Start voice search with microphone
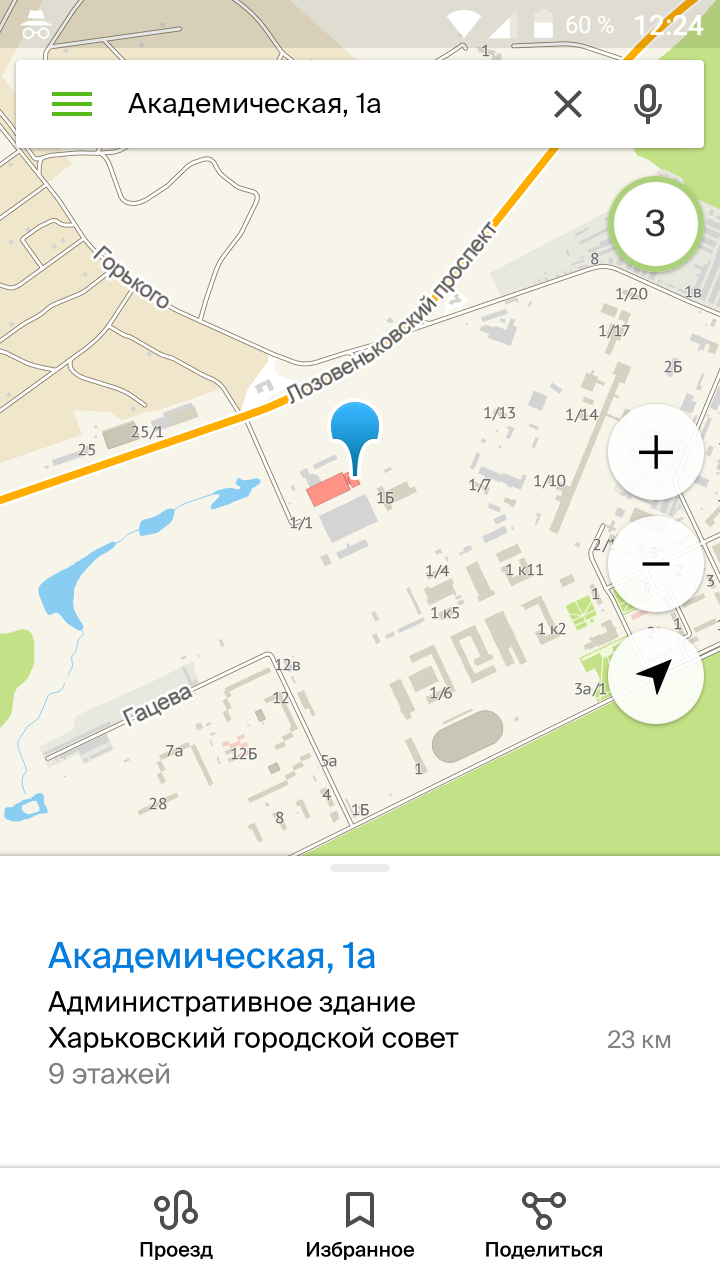This screenshot has width=720, height=1280. coord(648,104)
